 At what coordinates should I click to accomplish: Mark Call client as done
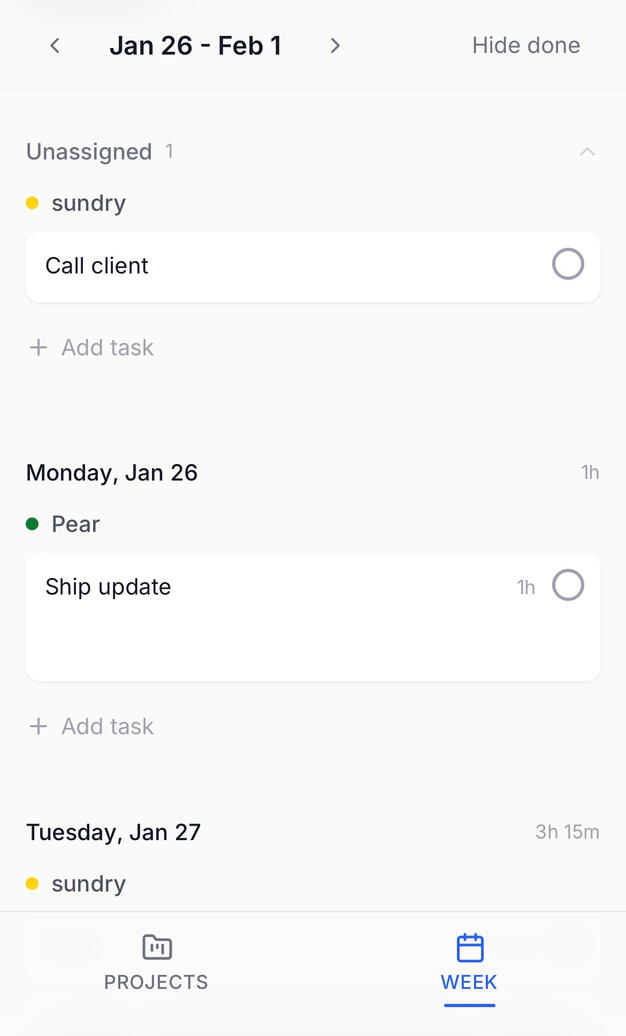[x=568, y=265]
